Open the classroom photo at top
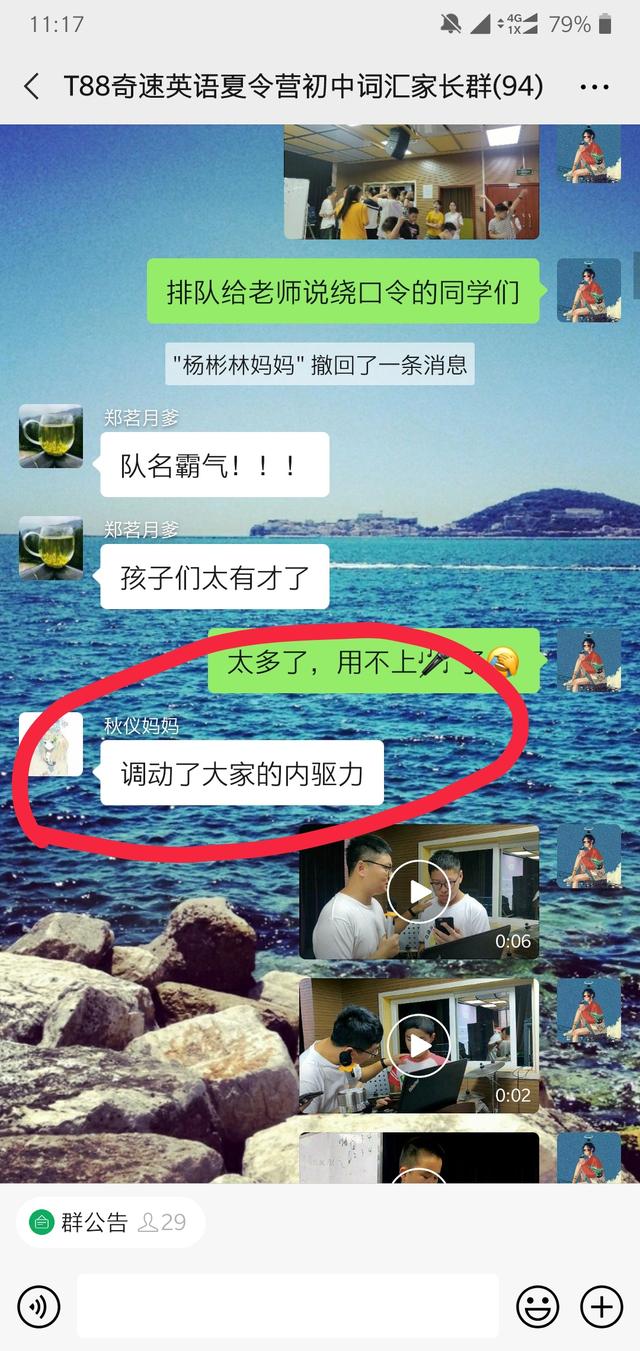640x1351 pixels. [411, 182]
